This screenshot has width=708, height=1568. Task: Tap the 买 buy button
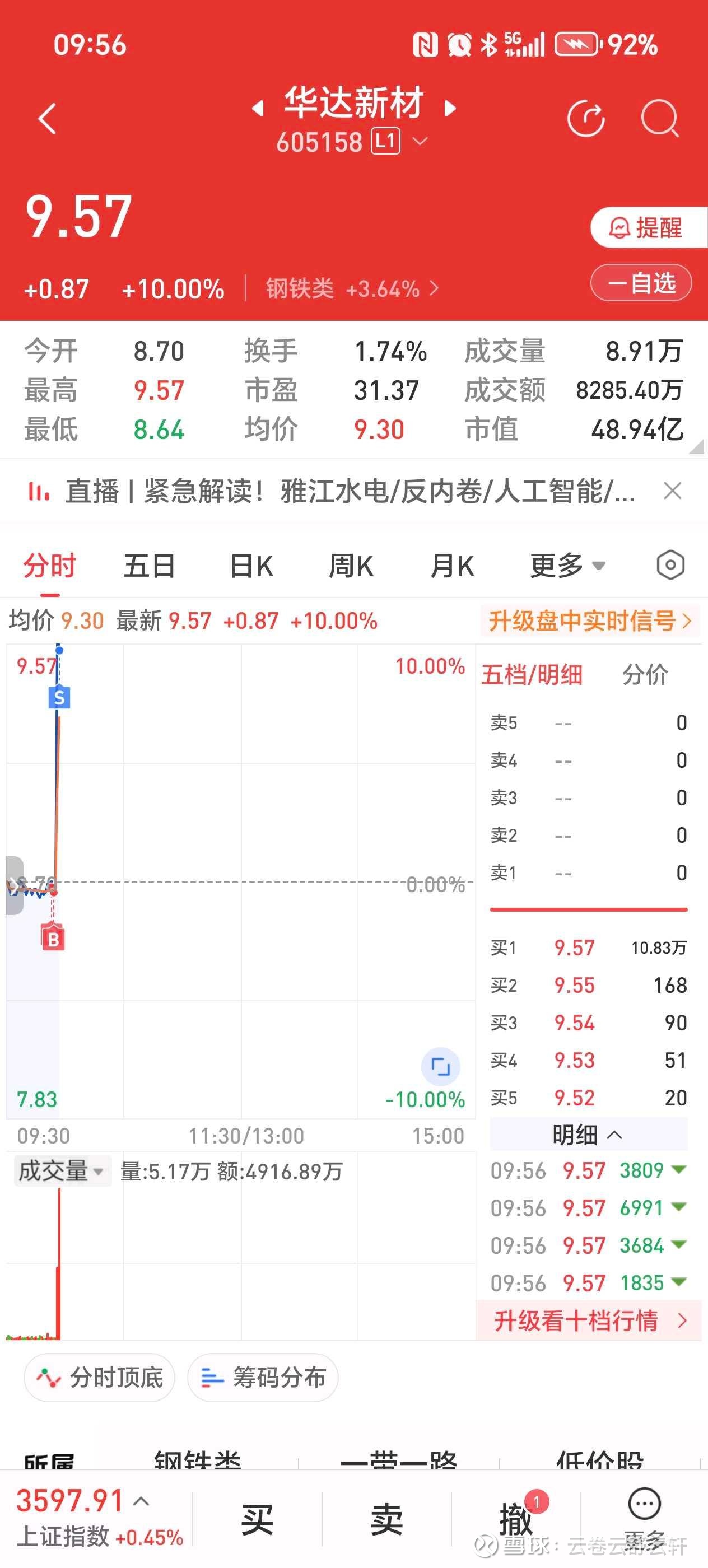(x=257, y=1520)
